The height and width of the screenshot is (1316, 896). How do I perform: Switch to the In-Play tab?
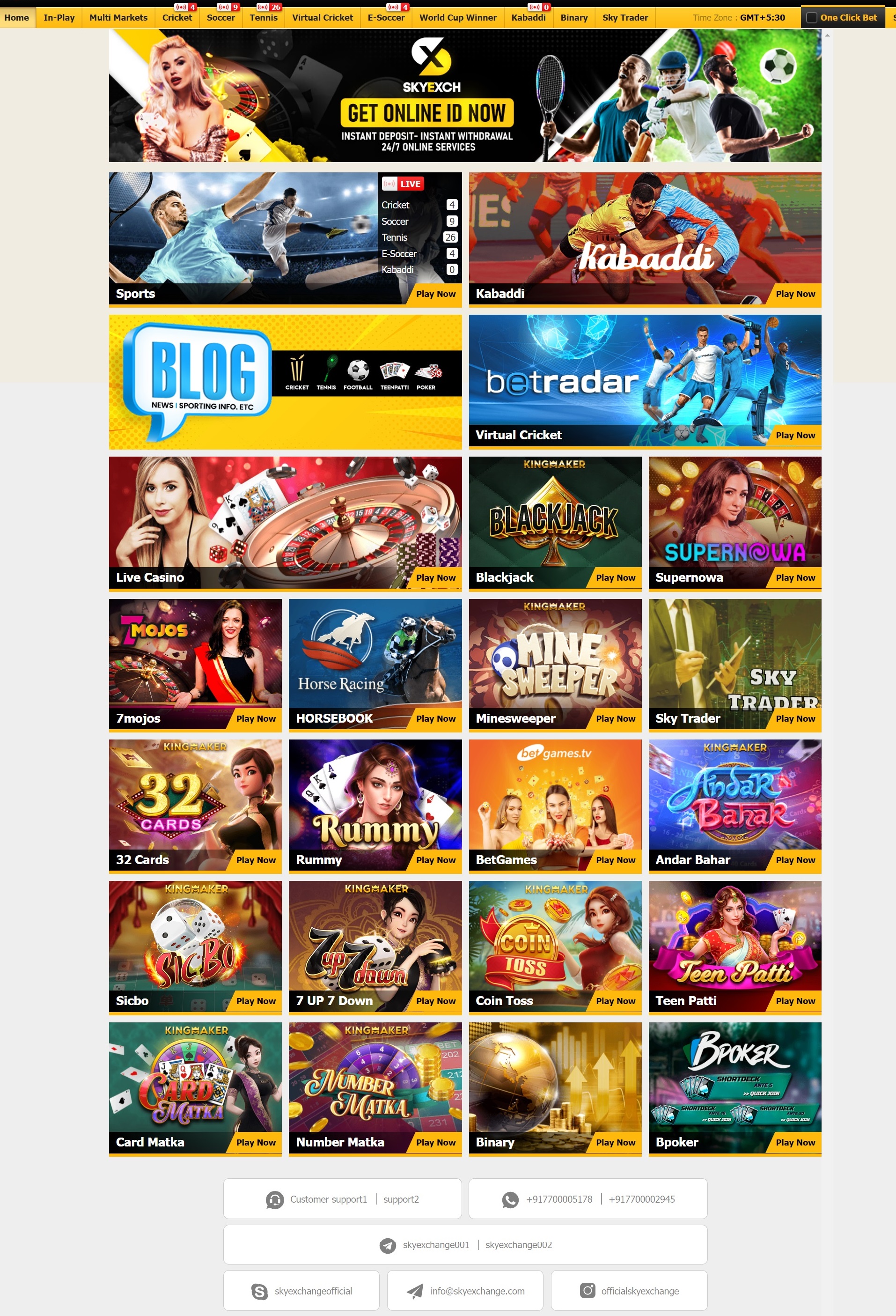click(59, 17)
